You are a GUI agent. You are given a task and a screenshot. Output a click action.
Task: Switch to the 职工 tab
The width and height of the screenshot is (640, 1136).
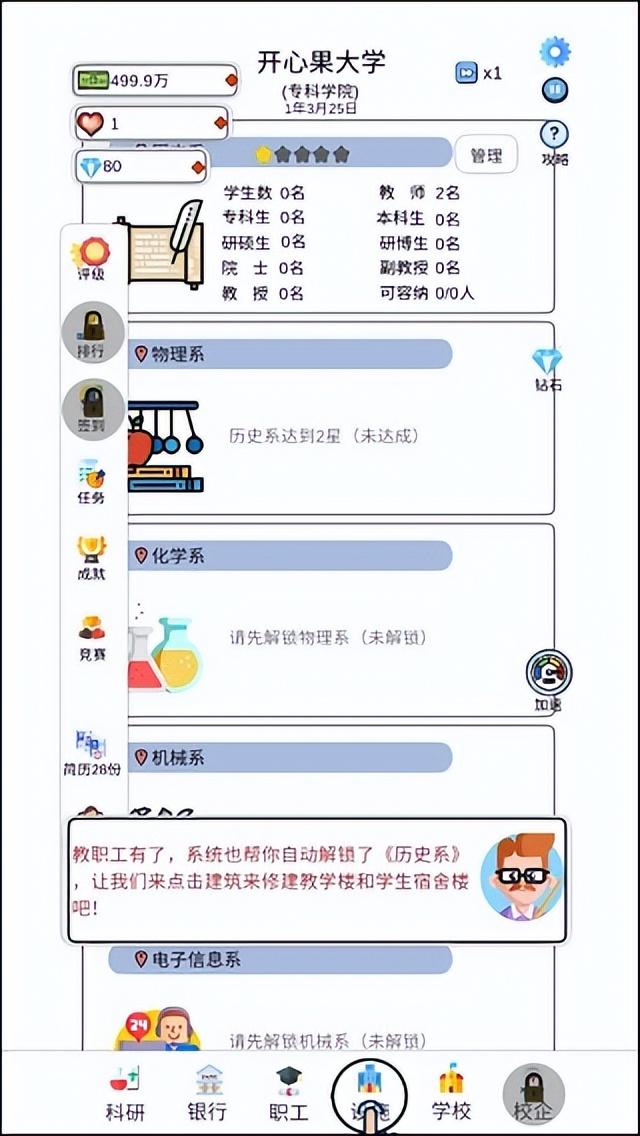tap(289, 1093)
